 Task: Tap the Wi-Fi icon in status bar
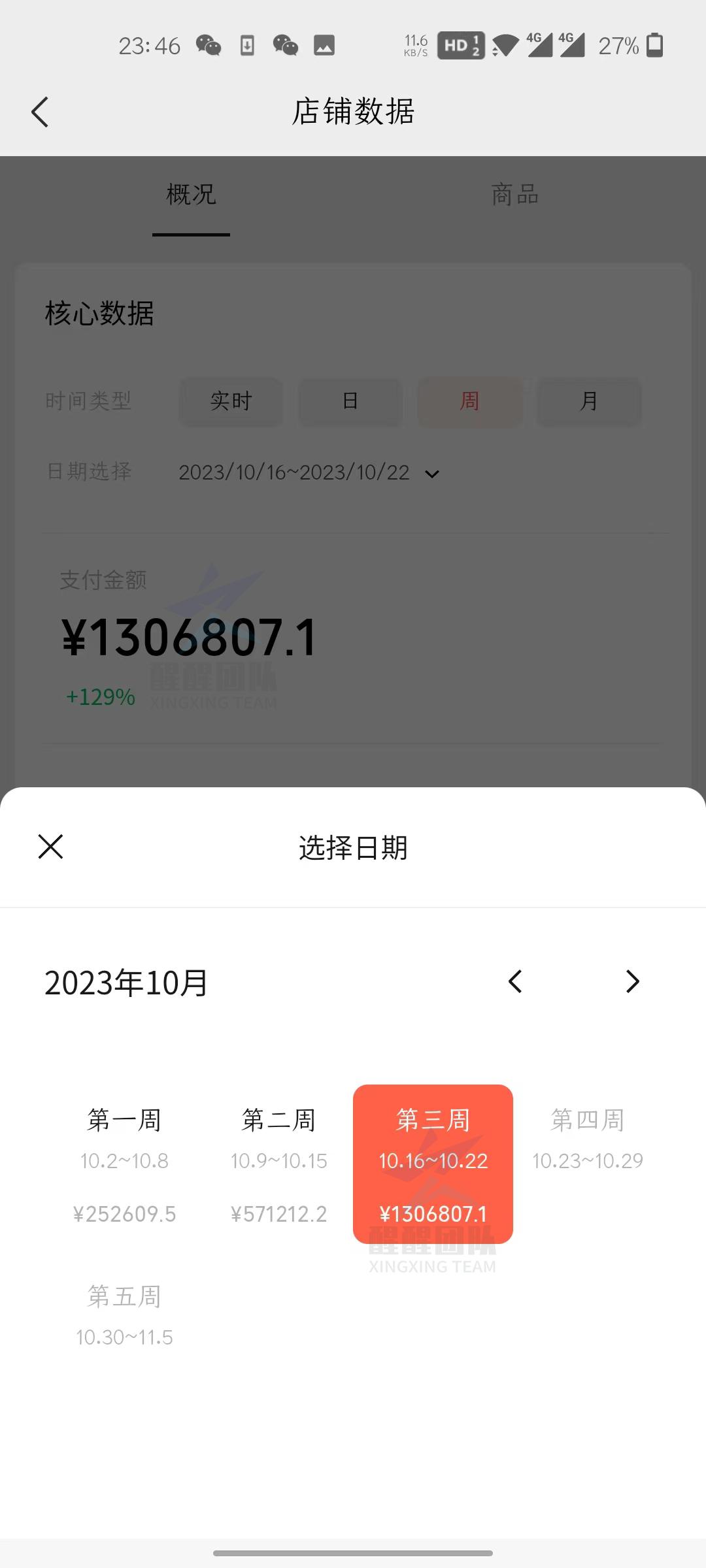tap(504, 45)
